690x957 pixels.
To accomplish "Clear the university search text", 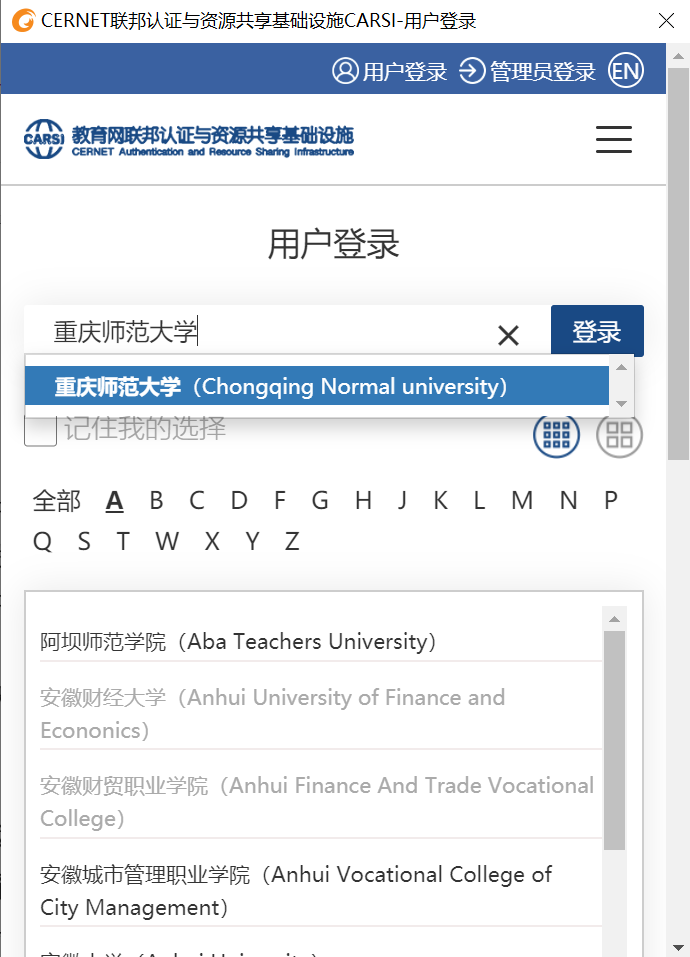I will (x=508, y=335).
